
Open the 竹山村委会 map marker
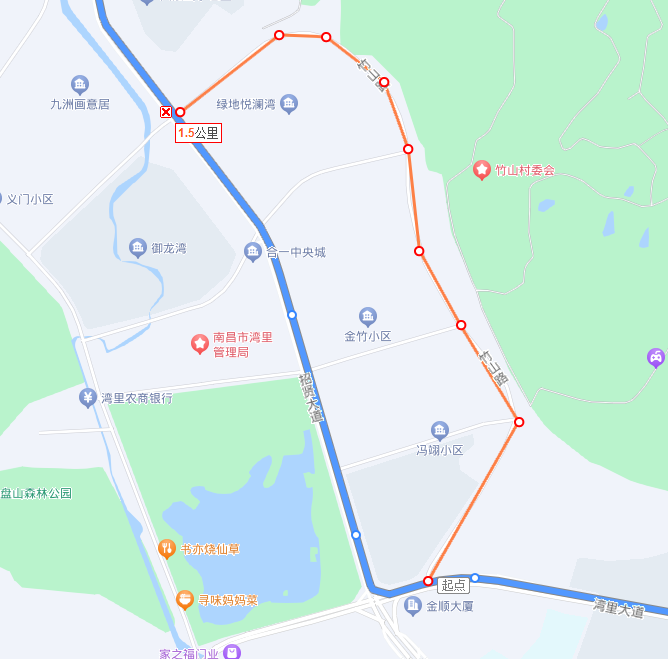(x=481, y=170)
